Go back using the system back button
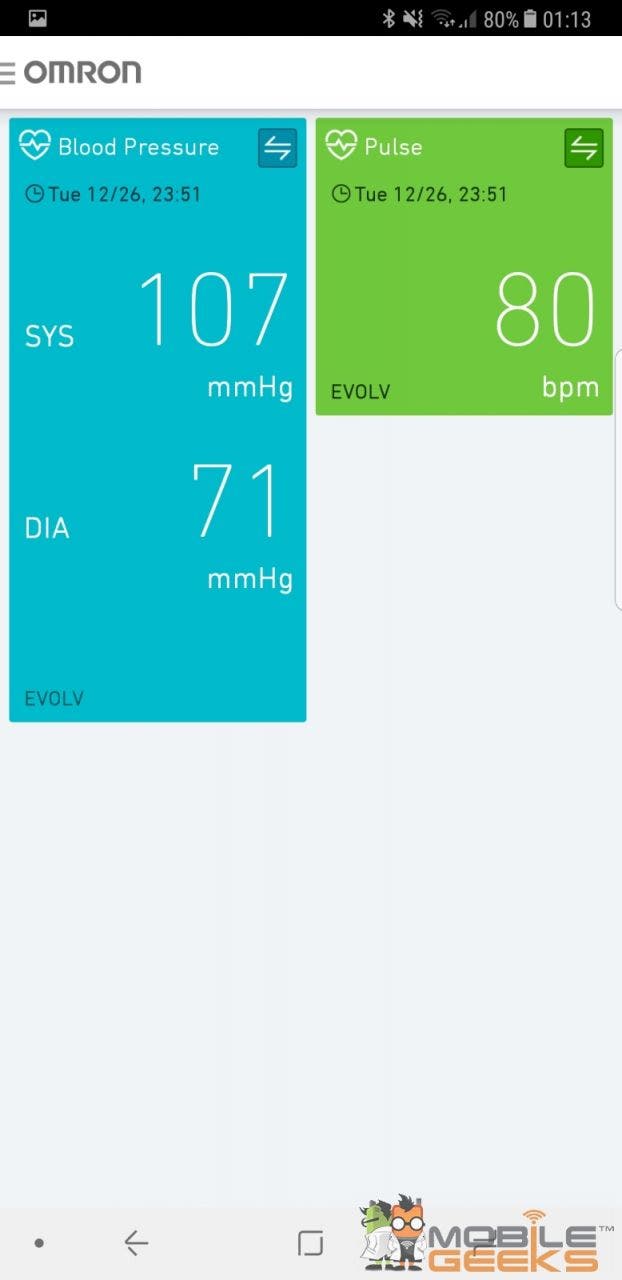 136,1243
